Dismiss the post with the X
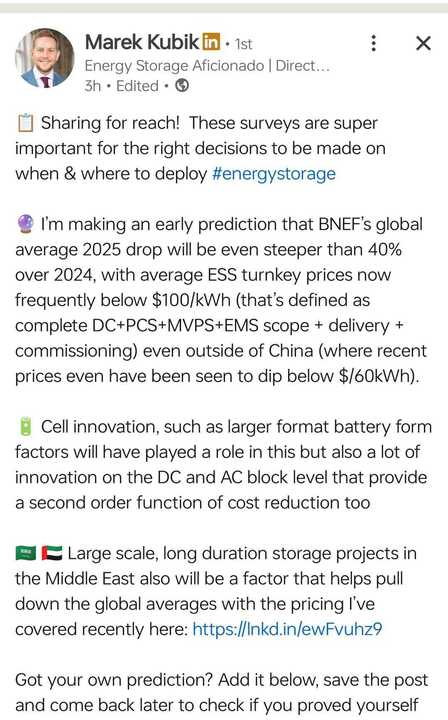448x720 pixels. pos(423,43)
